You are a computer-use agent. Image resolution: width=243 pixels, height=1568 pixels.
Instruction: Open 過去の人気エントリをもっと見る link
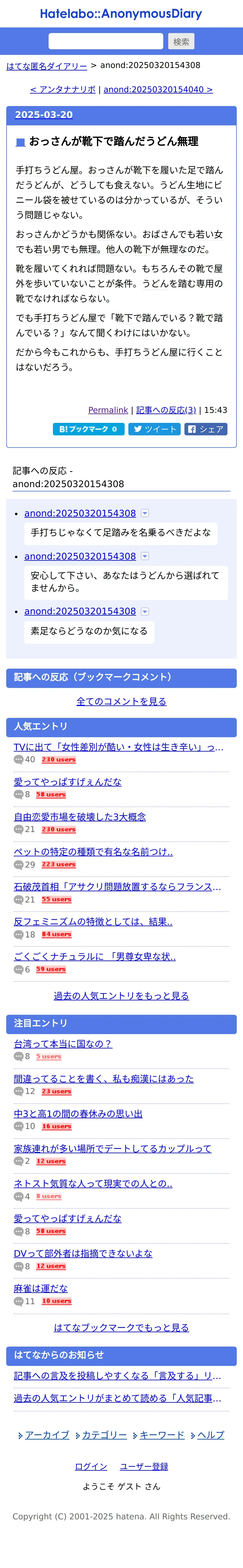pyautogui.click(x=121, y=996)
